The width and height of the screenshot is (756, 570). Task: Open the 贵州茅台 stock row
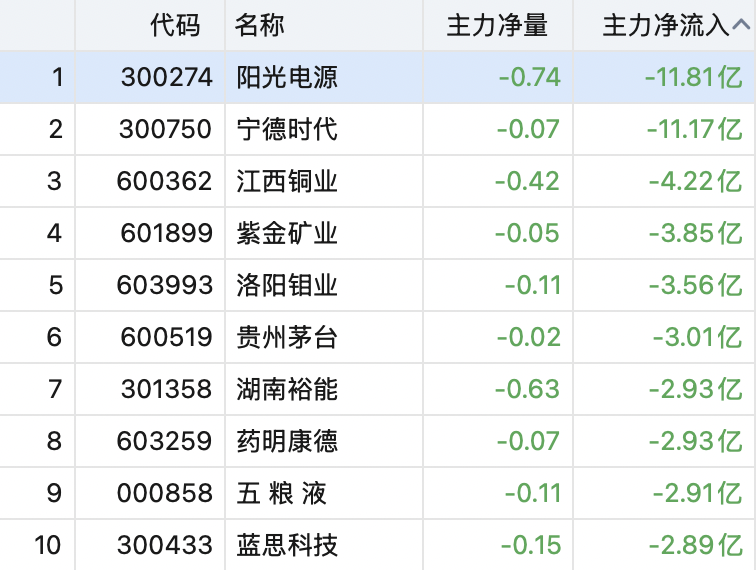pyautogui.click(x=378, y=337)
